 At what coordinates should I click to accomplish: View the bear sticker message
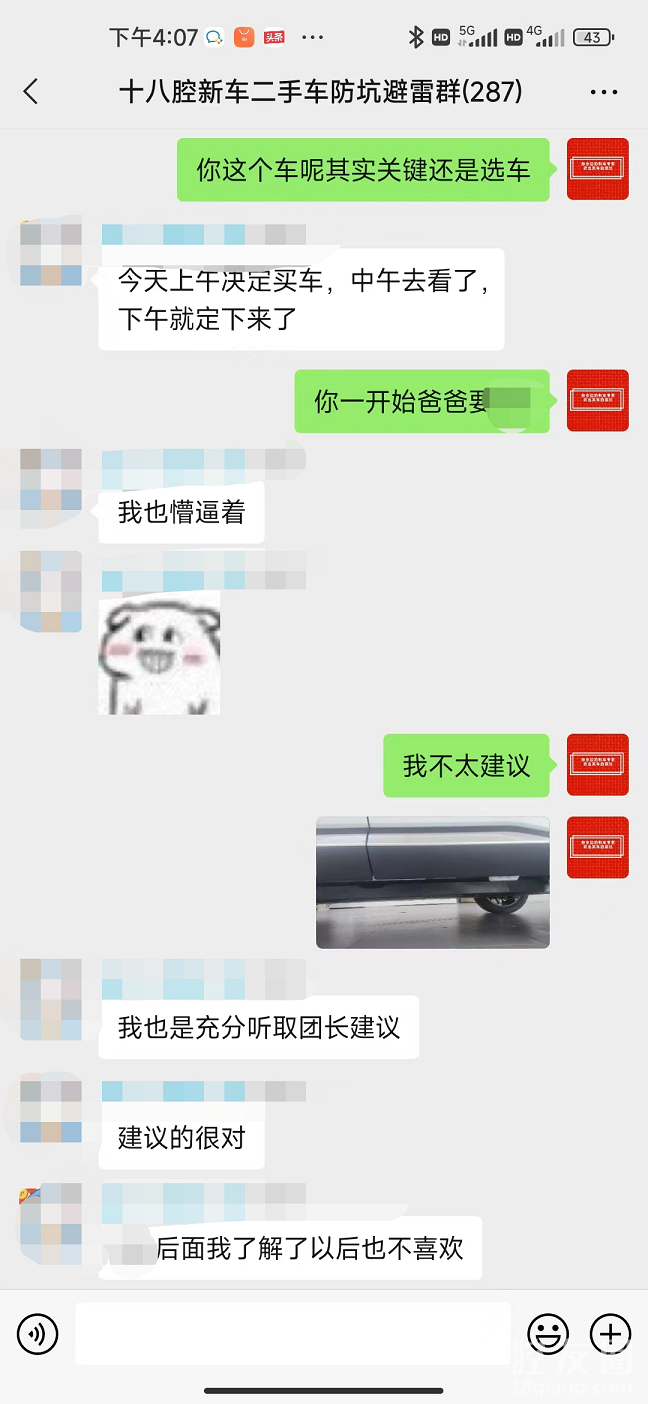click(159, 653)
